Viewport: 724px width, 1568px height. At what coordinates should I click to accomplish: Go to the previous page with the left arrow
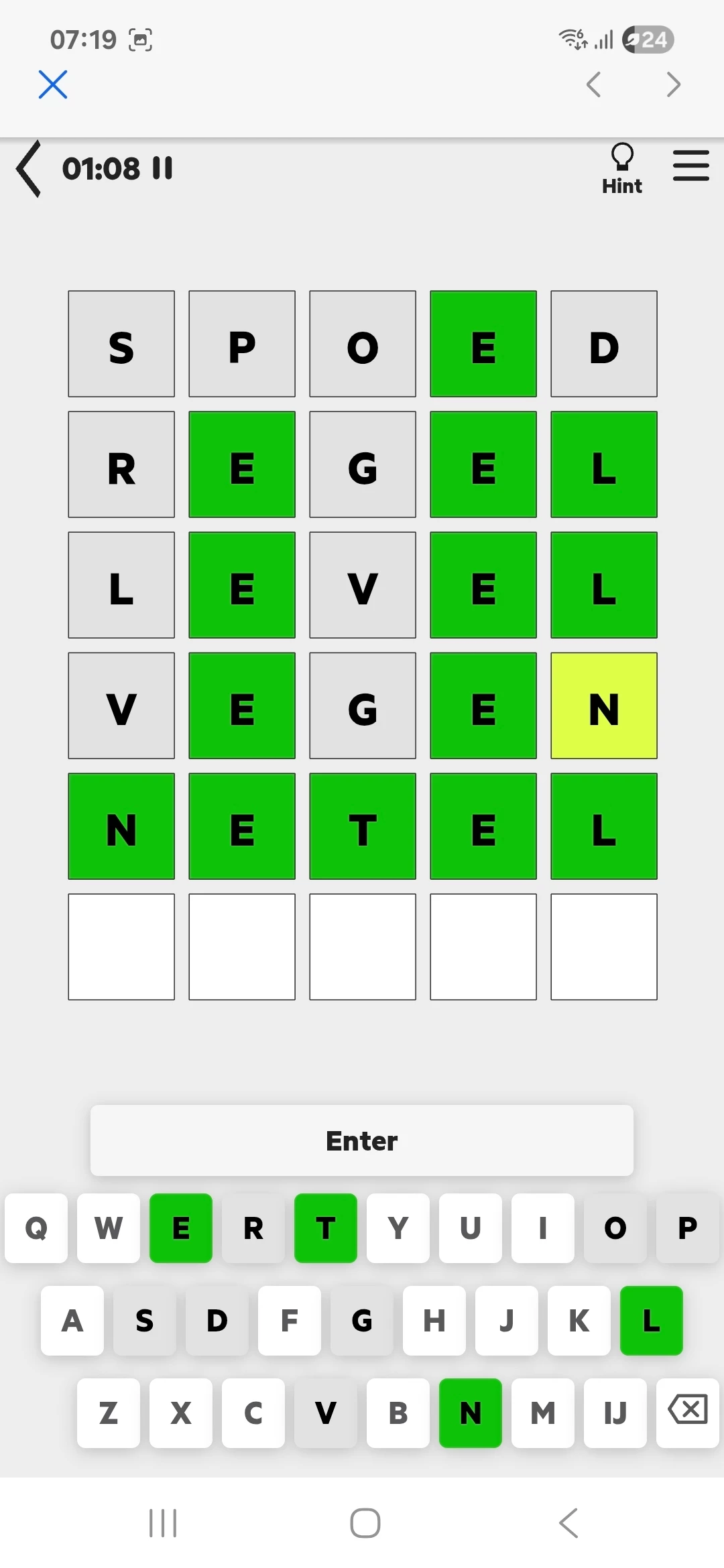593,84
